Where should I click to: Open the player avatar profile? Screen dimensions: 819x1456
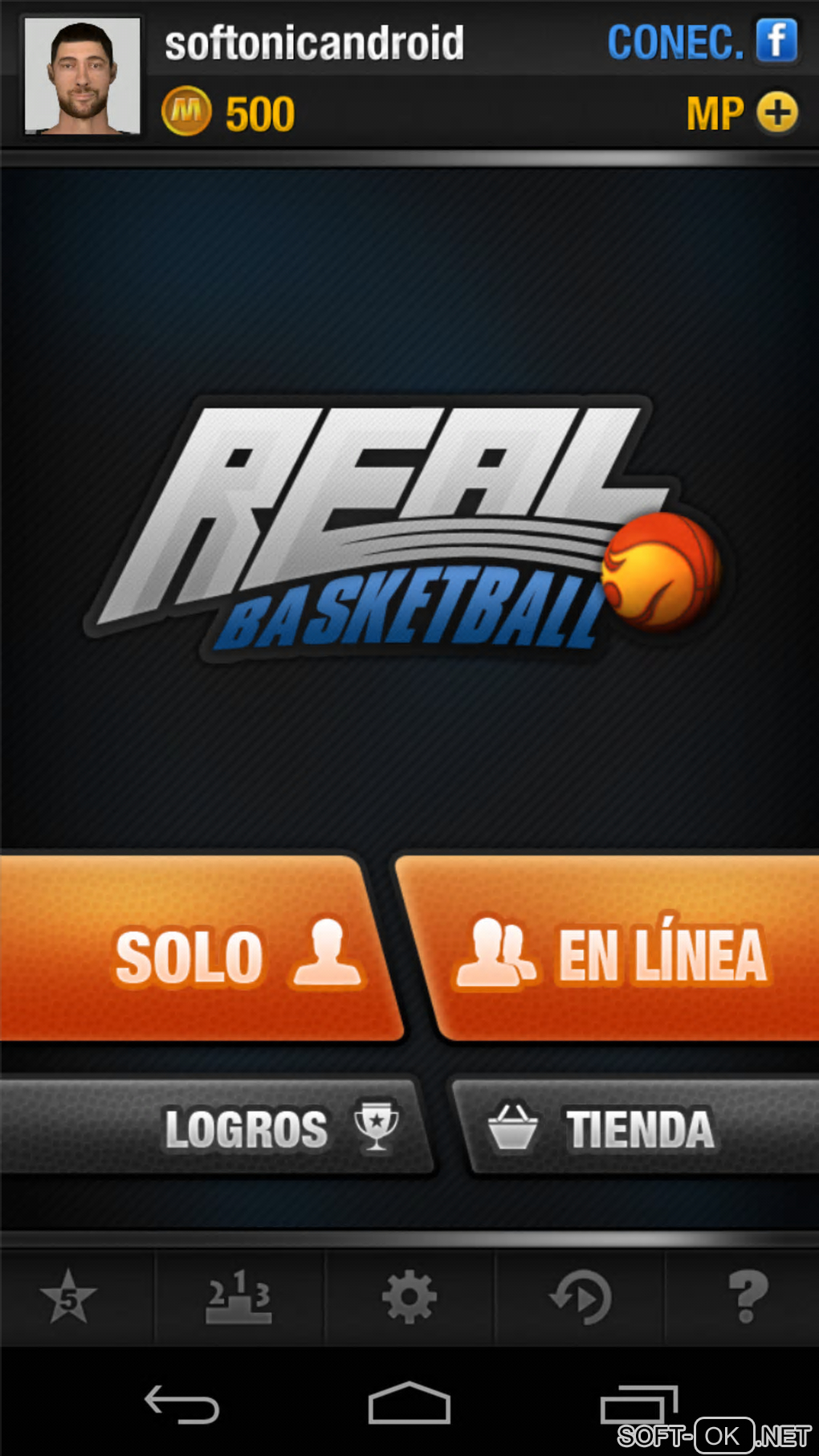pyautogui.click(x=83, y=75)
